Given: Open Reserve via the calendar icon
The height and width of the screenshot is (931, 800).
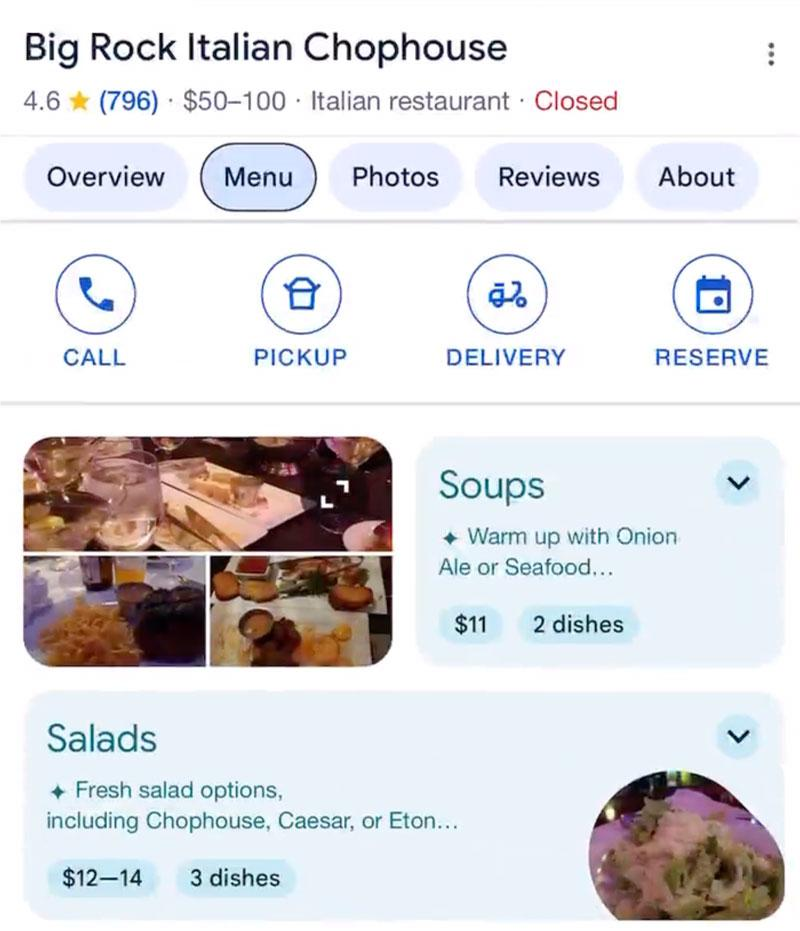Looking at the screenshot, I should pyautogui.click(x=712, y=293).
